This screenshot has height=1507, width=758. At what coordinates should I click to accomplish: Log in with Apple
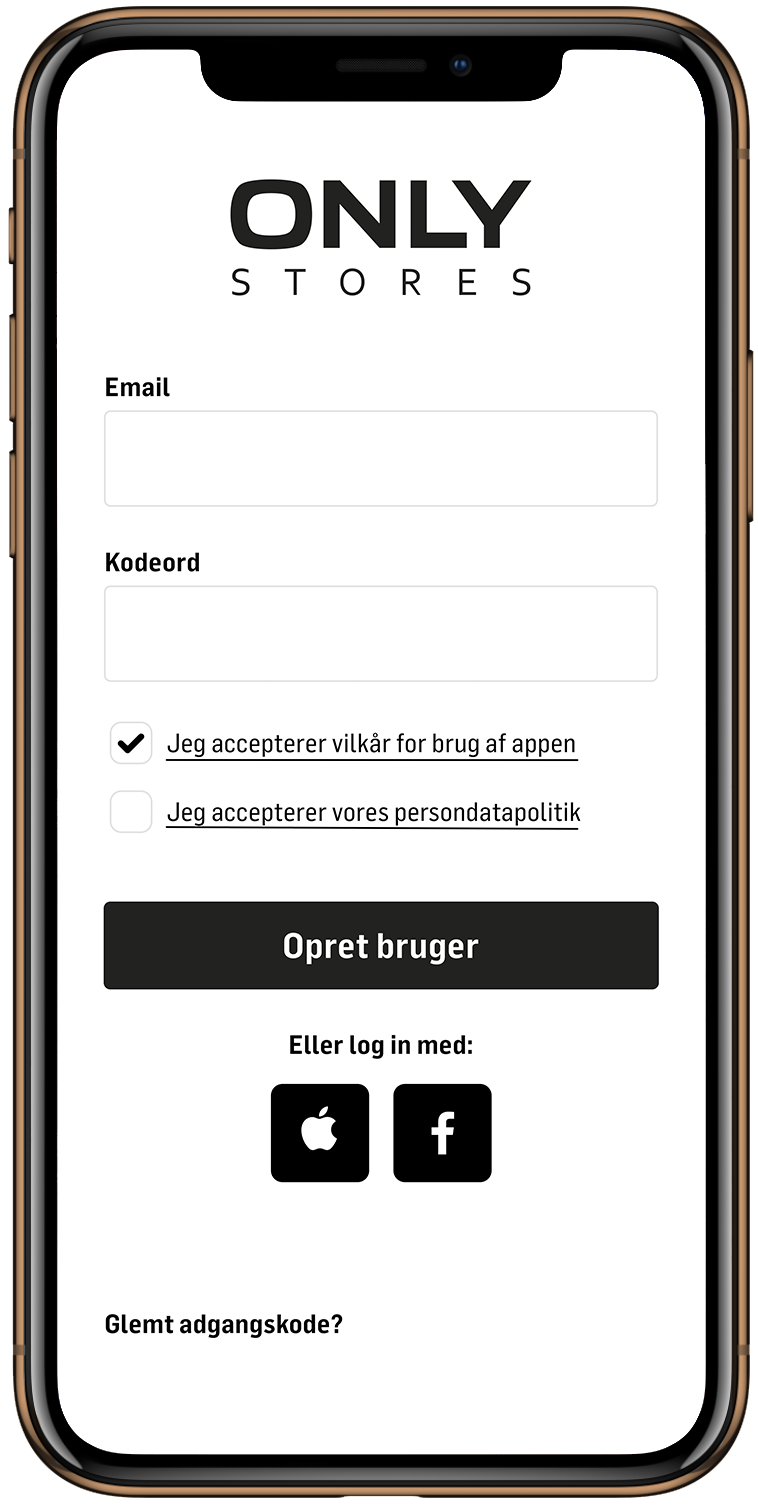pos(320,1132)
